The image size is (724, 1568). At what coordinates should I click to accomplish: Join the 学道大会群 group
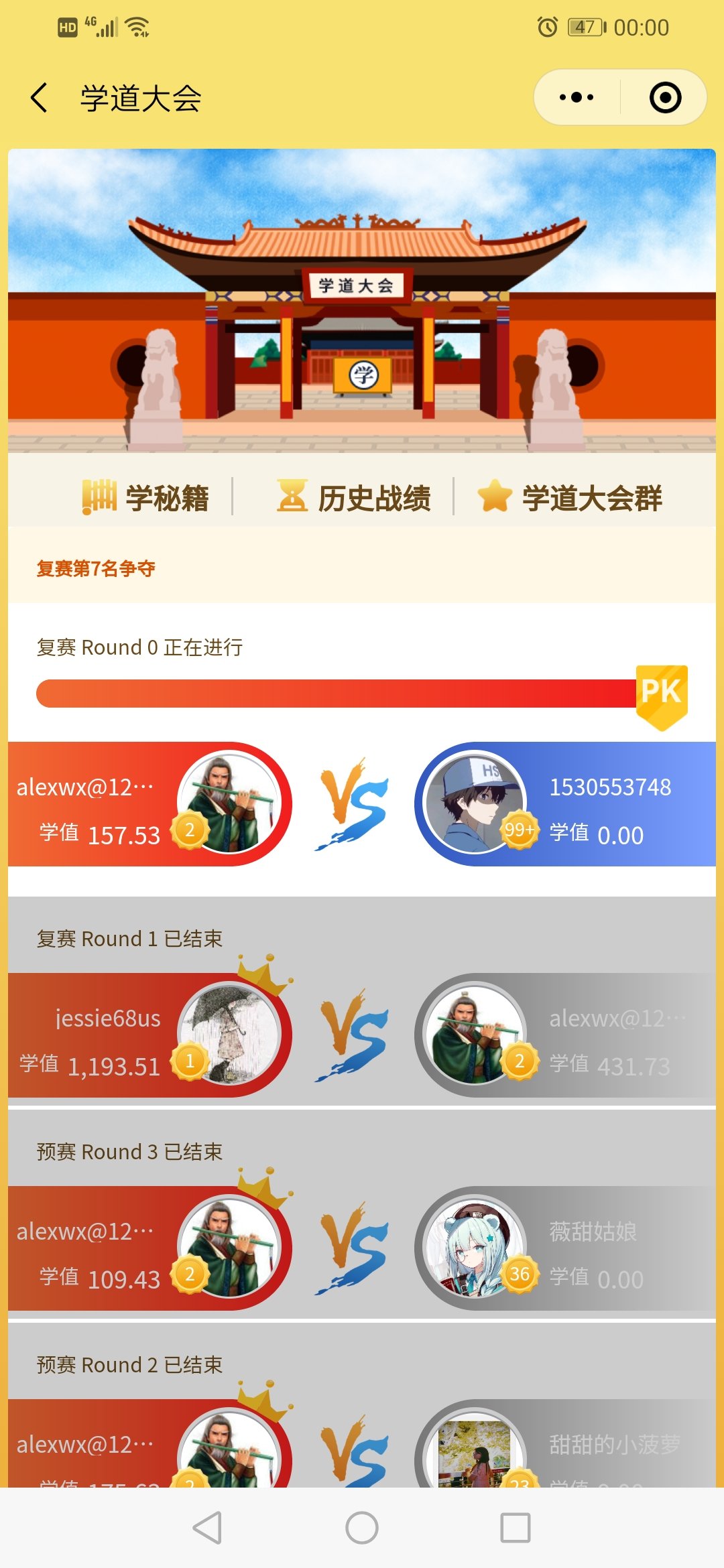coord(570,497)
